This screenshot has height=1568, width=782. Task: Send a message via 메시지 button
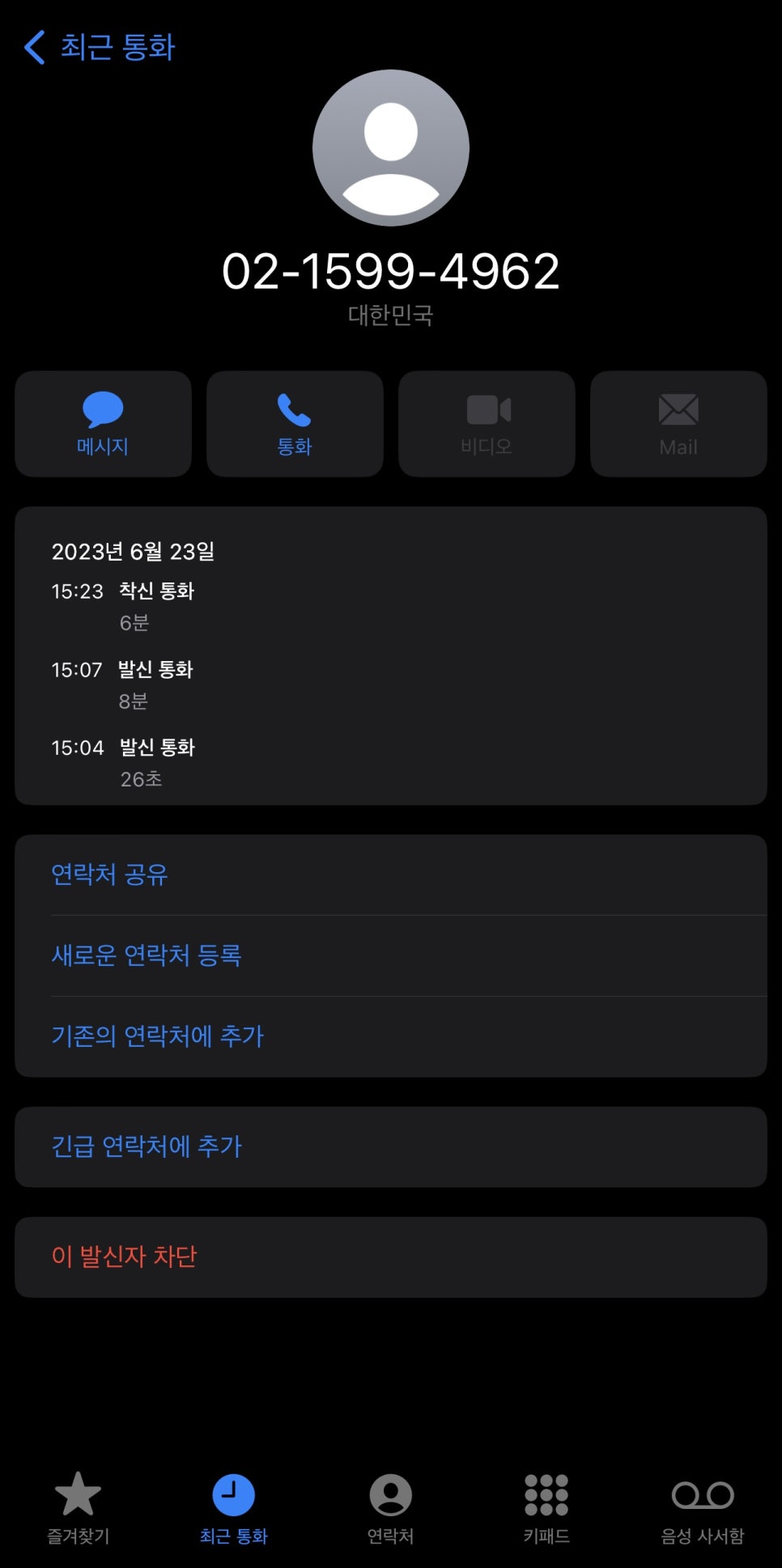103,424
